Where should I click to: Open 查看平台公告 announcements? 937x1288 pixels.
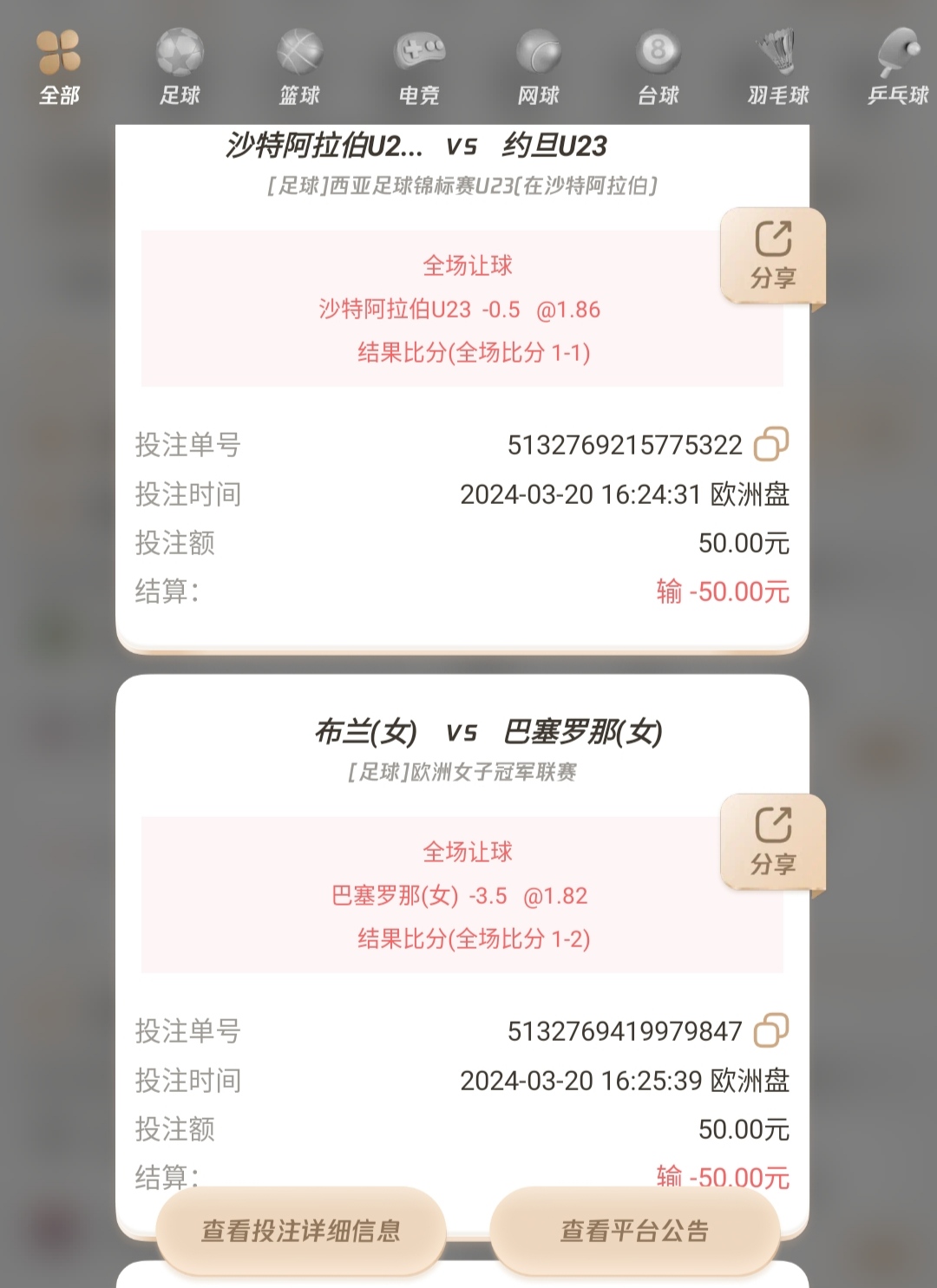634,1230
